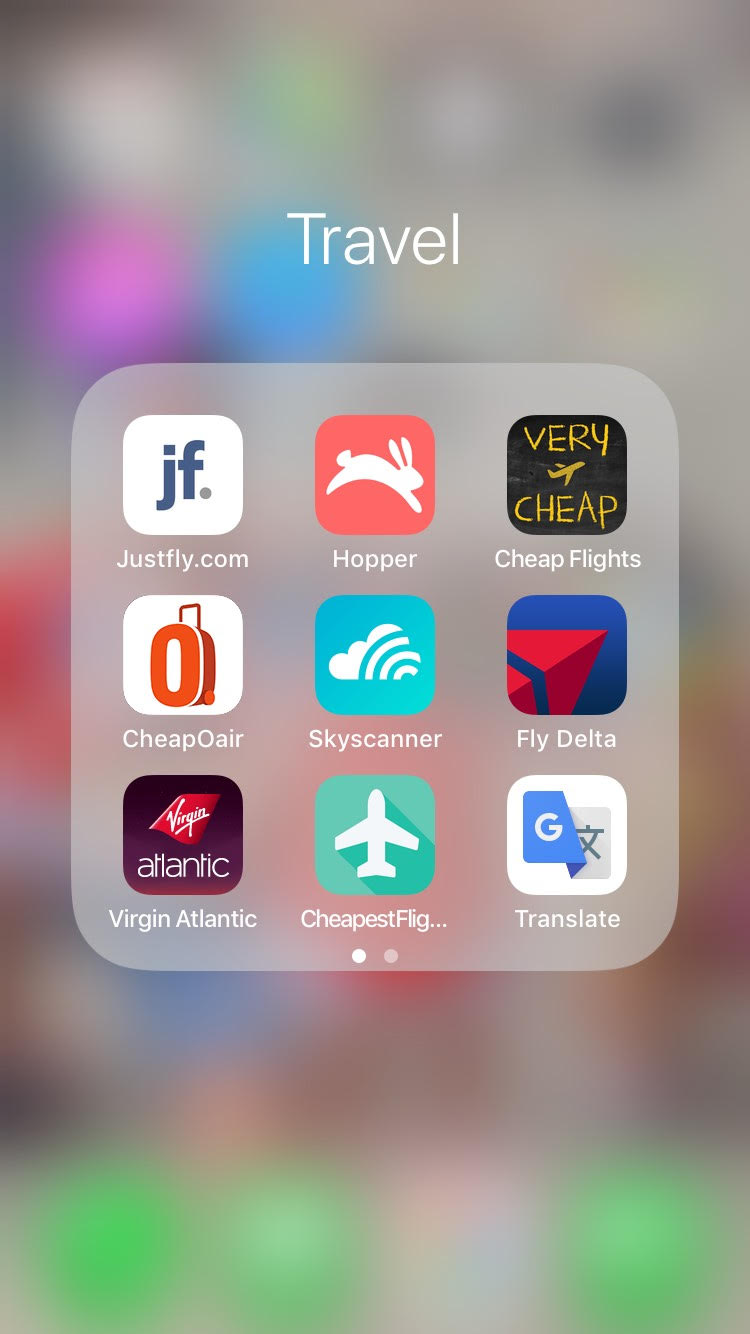Open the Cheap Flights app
This screenshot has height=1334, width=750.
point(567,475)
